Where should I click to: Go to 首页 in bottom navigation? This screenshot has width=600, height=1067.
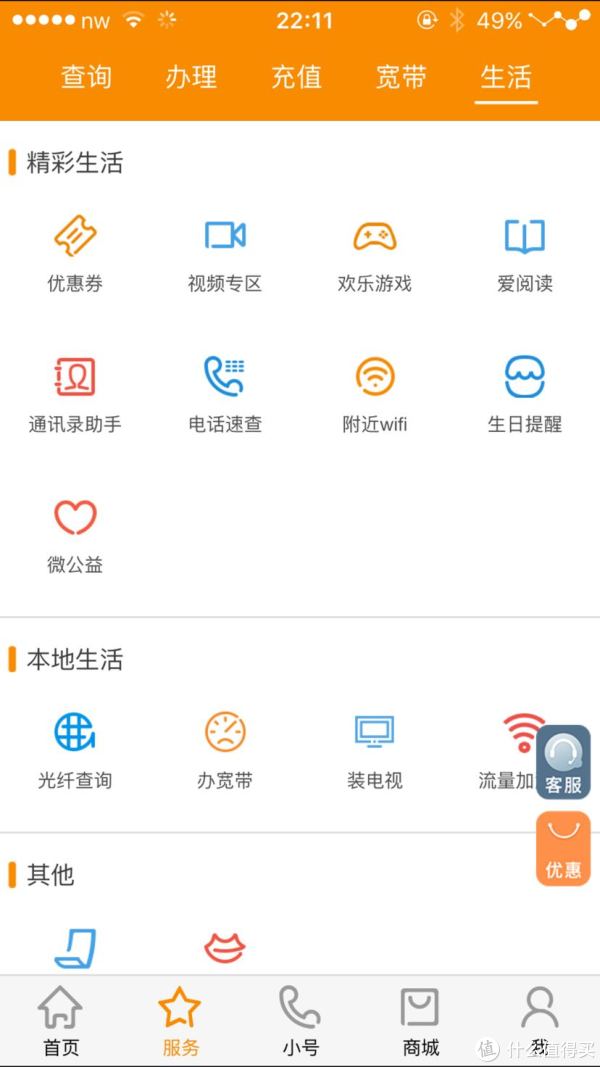pyautogui.click(x=61, y=1021)
